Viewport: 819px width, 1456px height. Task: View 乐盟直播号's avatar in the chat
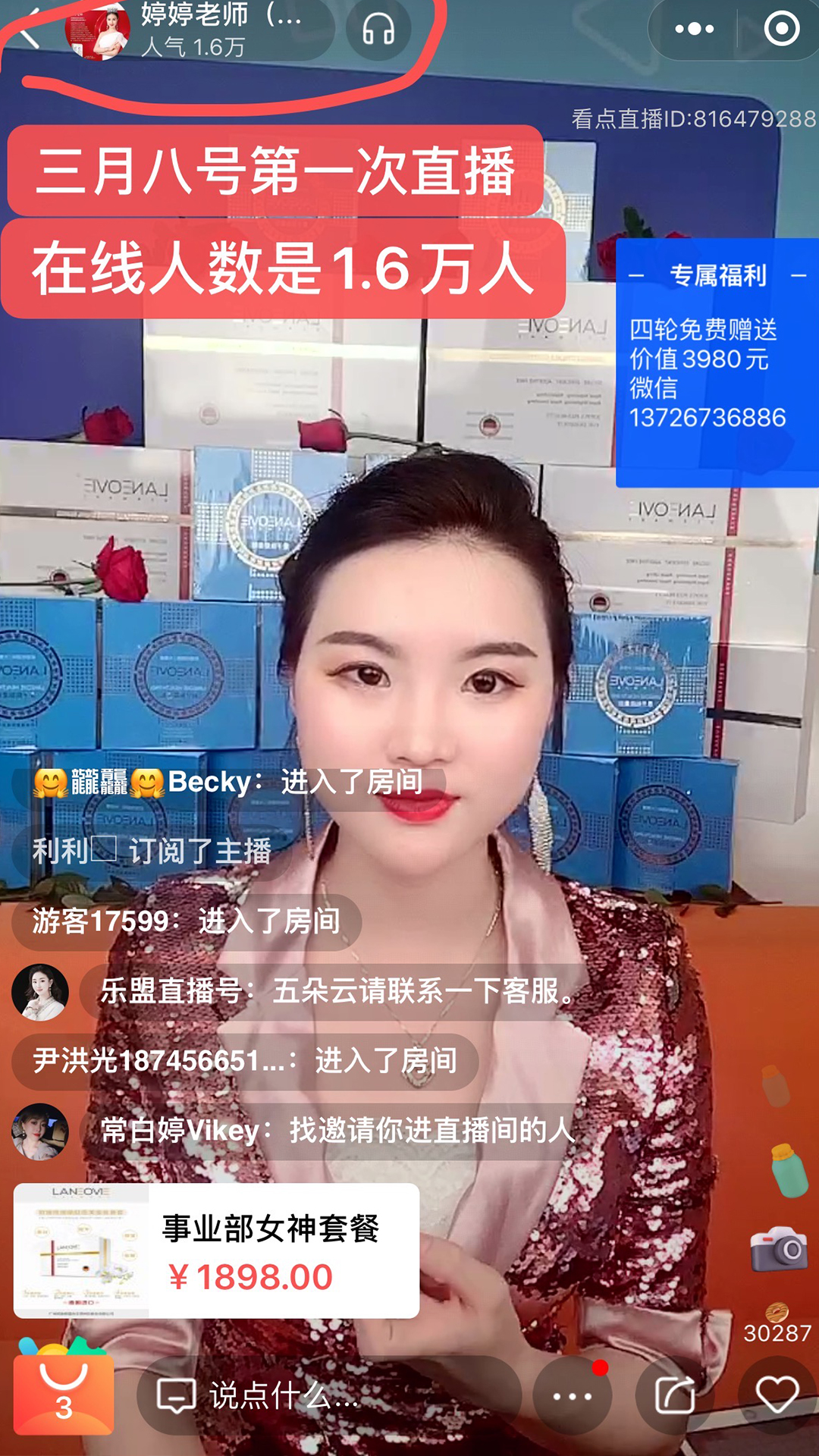tap(40, 992)
